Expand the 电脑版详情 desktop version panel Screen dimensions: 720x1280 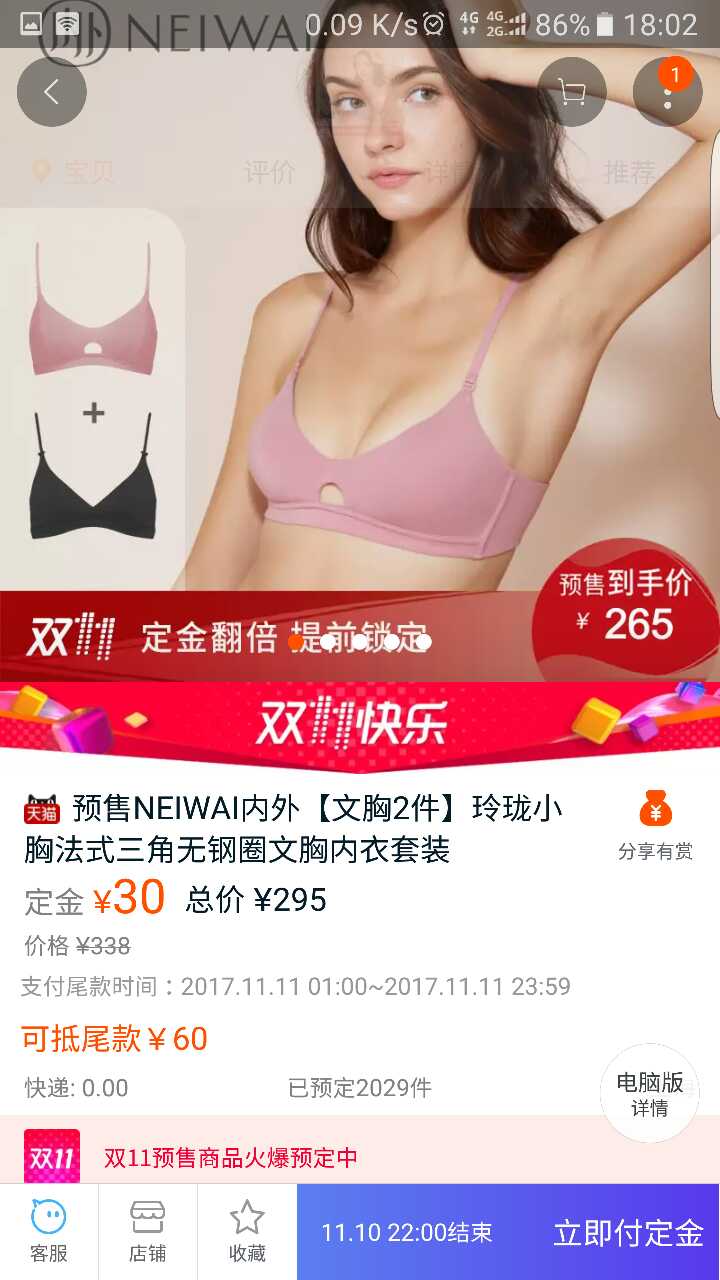coord(649,1095)
